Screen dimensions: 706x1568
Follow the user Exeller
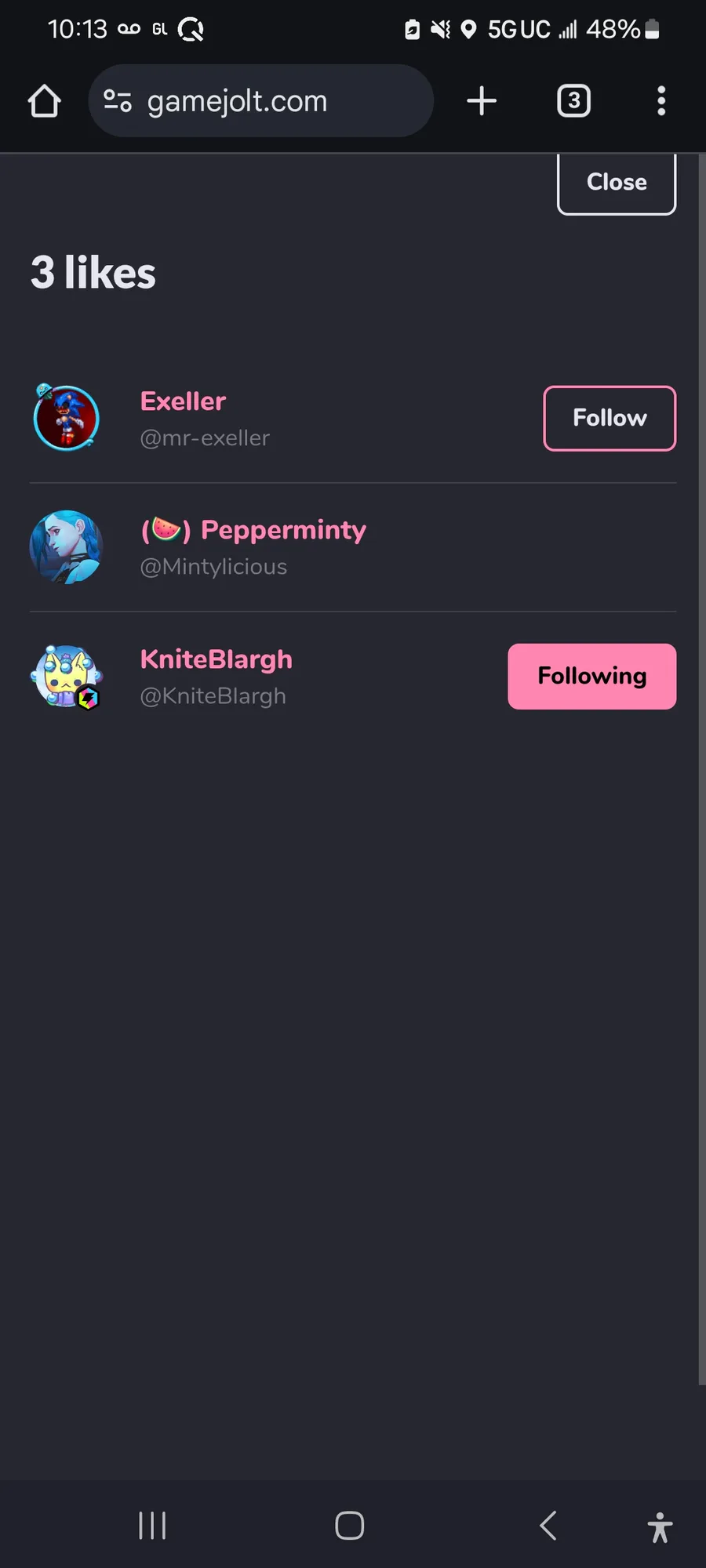click(x=610, y=418)
